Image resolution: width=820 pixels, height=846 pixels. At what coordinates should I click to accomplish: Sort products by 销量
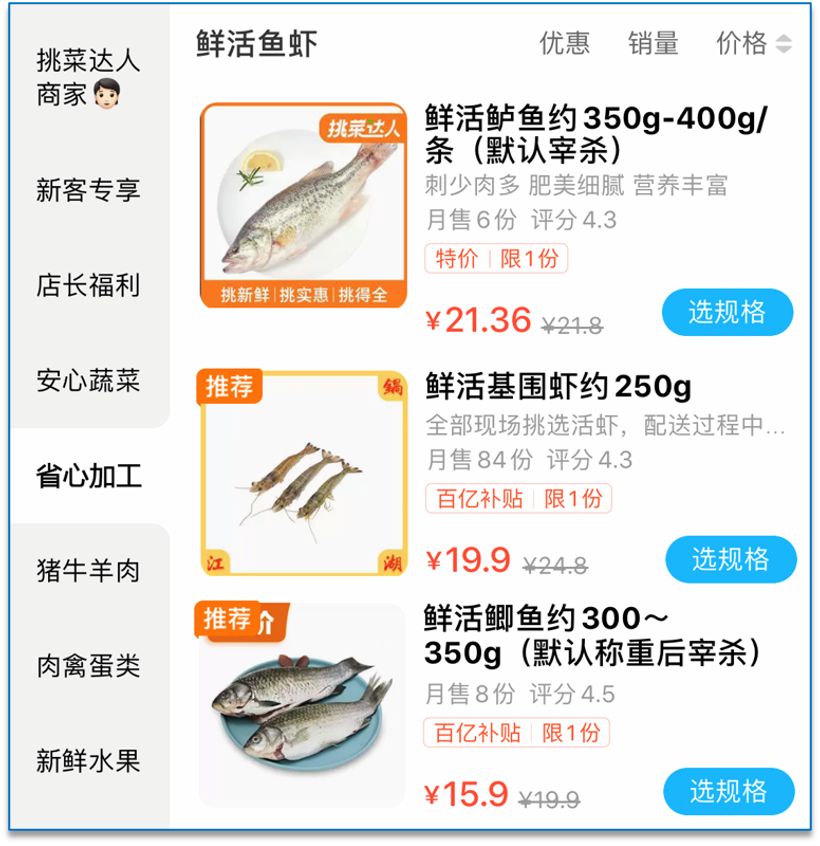pos(653,43)
